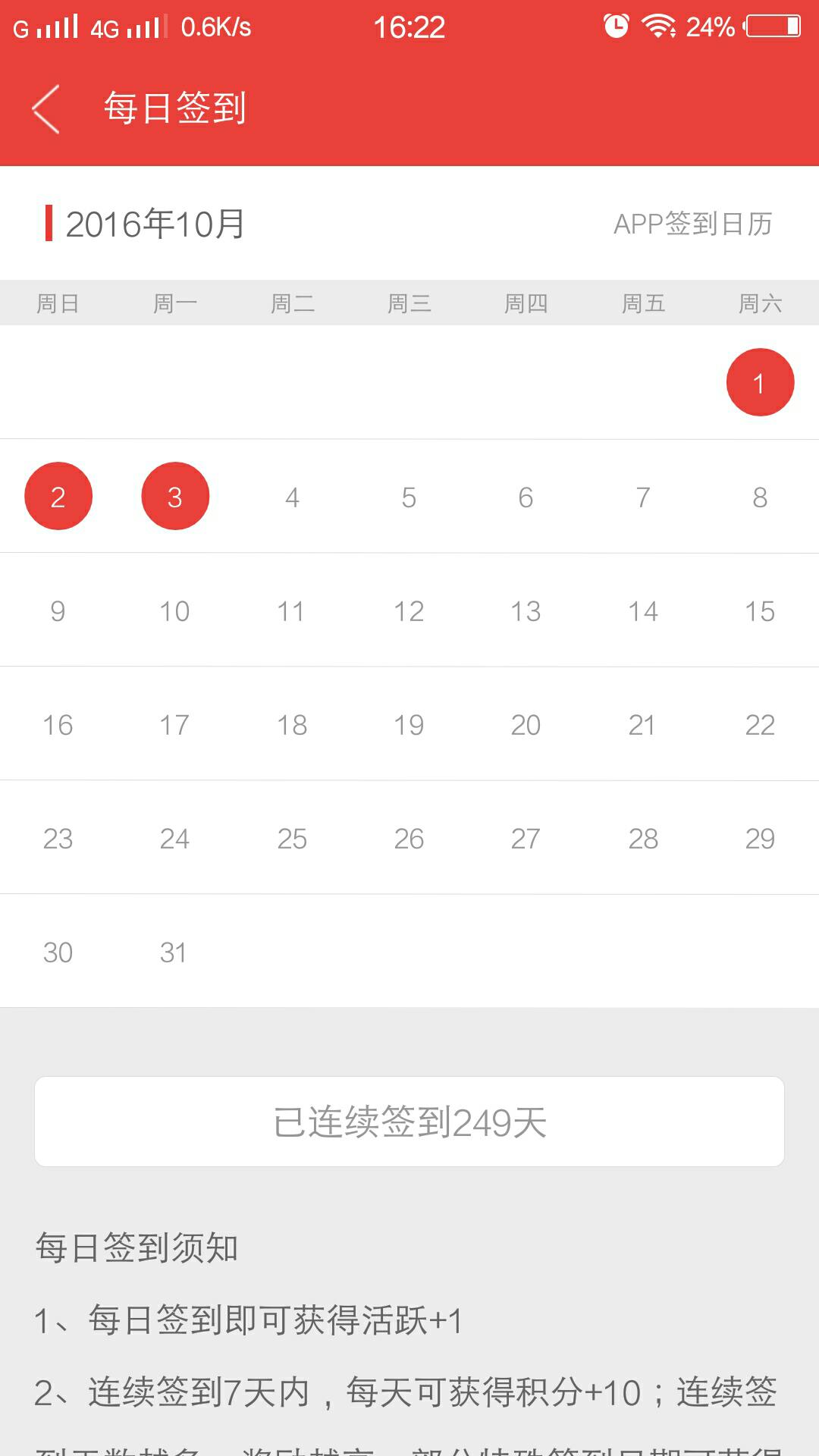
Task: Go back from the 每日签到 page
Action: point(46,109)
